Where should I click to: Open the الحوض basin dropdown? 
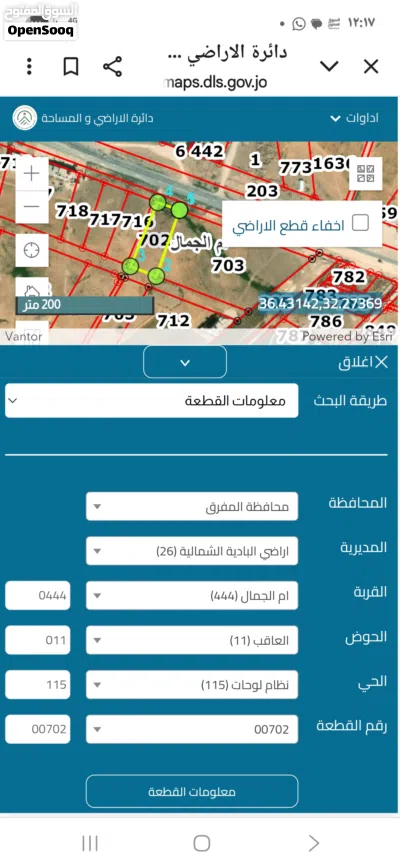[192, 640]
